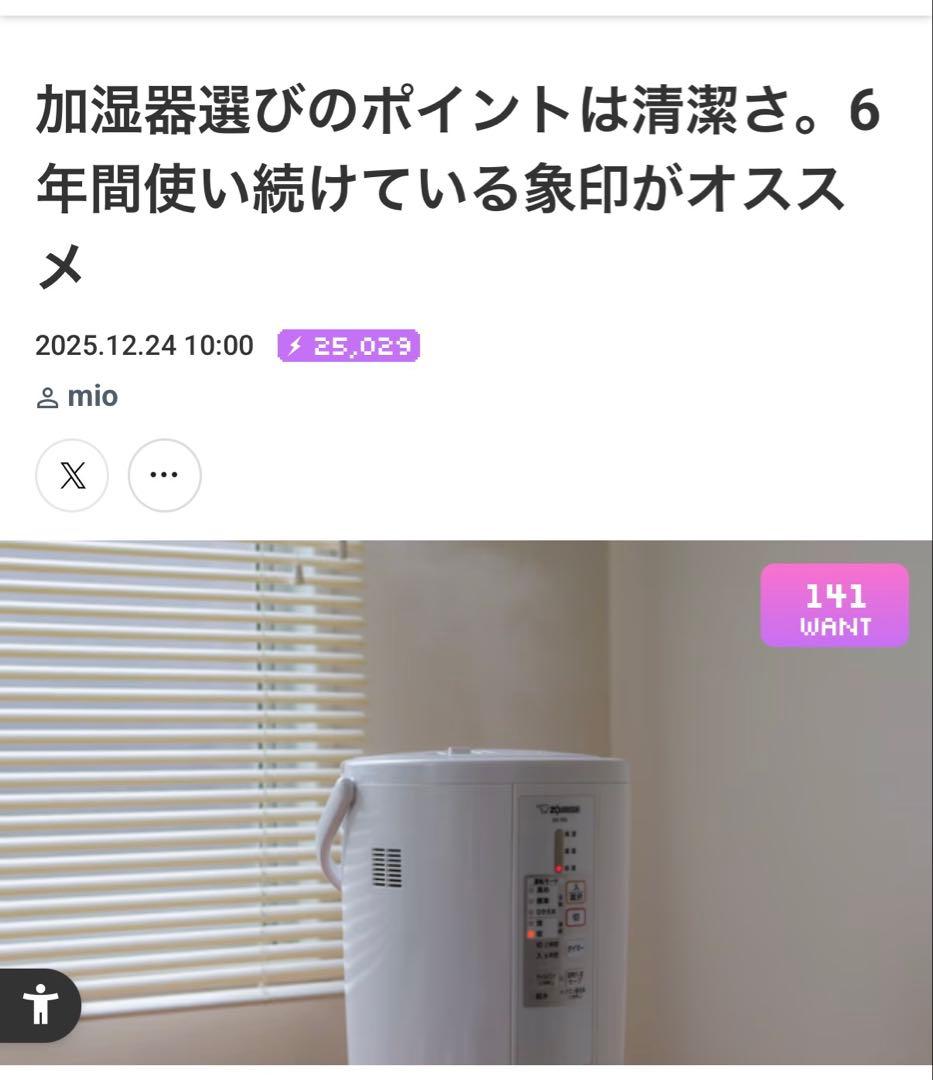Open the accessibility icon at bottom left
The image size is (933, 1080).
(41, 1005)
